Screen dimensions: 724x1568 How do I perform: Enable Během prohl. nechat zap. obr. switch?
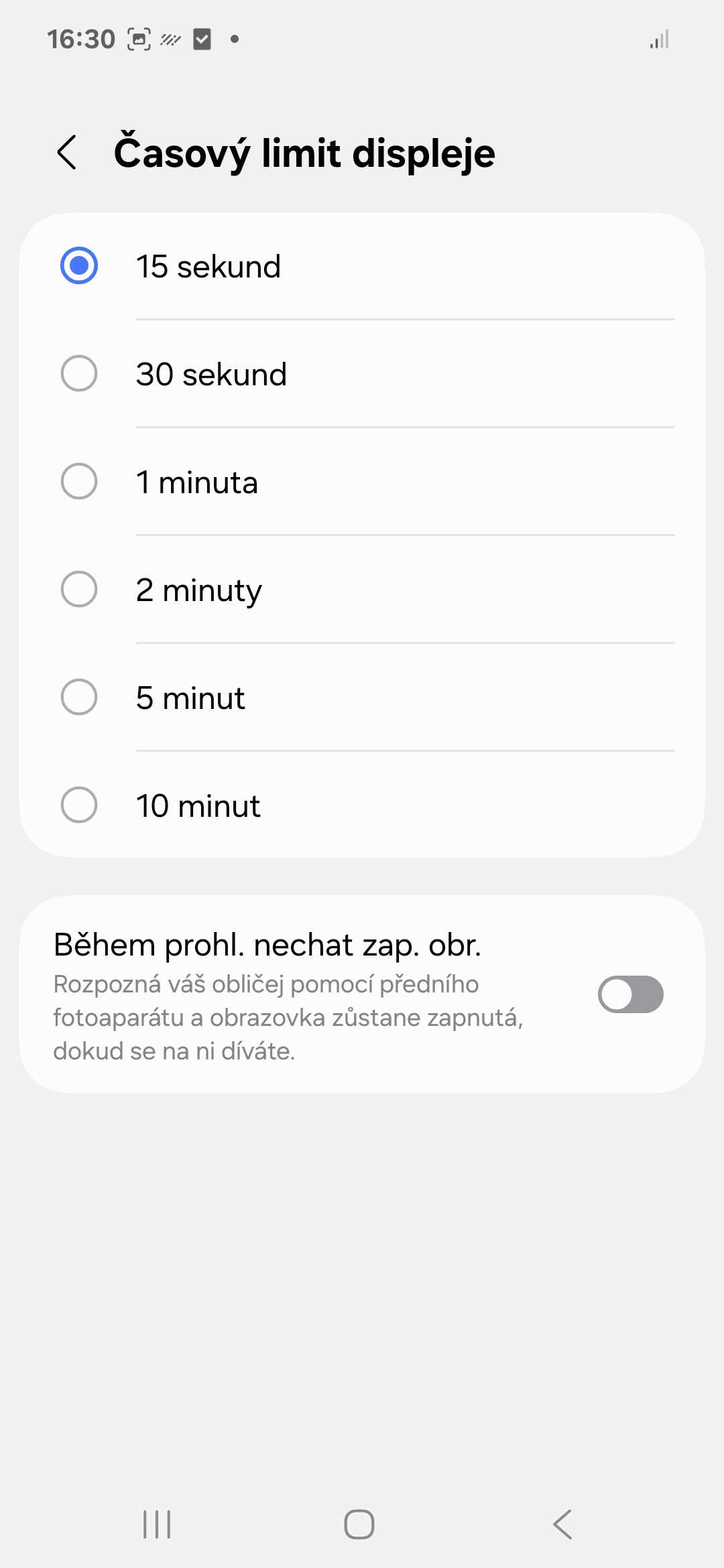(630, 994)
